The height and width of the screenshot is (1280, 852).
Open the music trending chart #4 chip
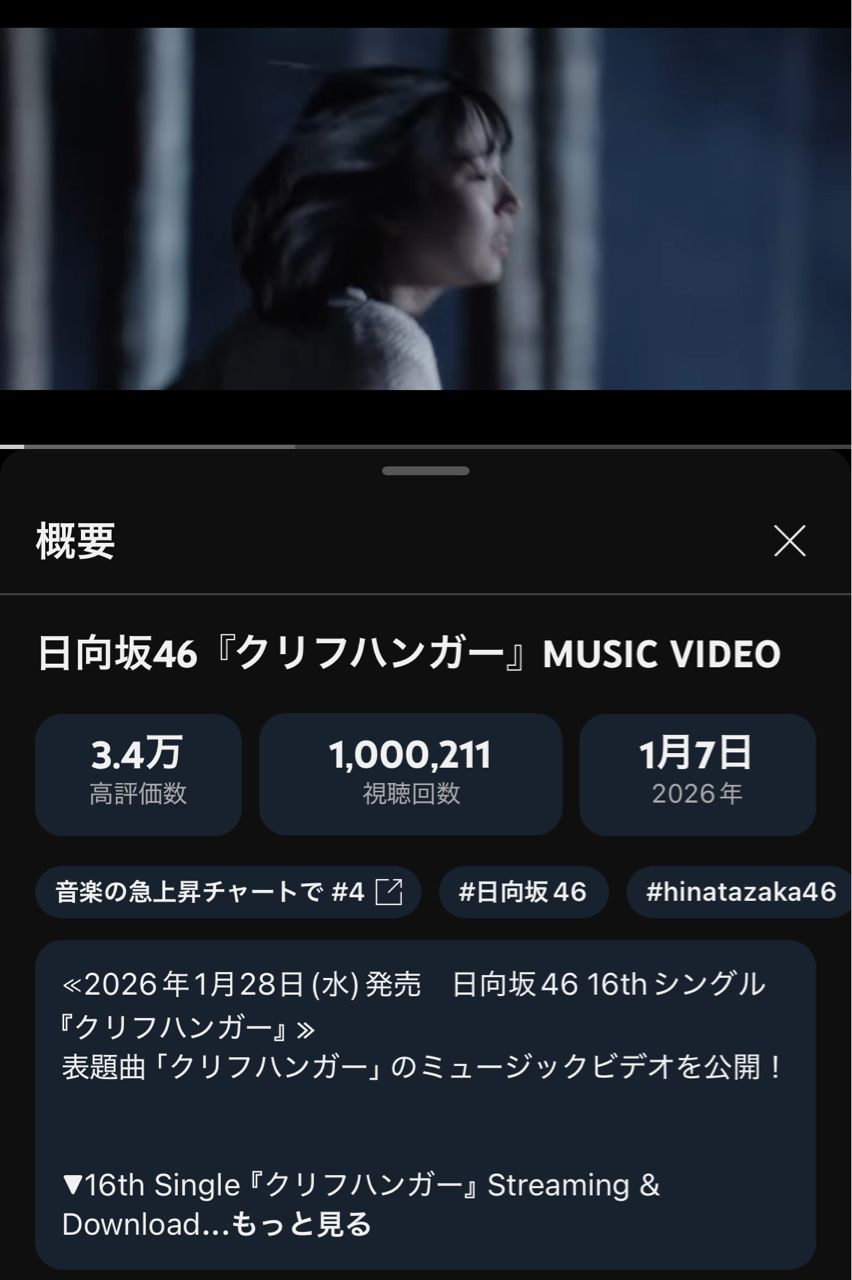[228, 892]
